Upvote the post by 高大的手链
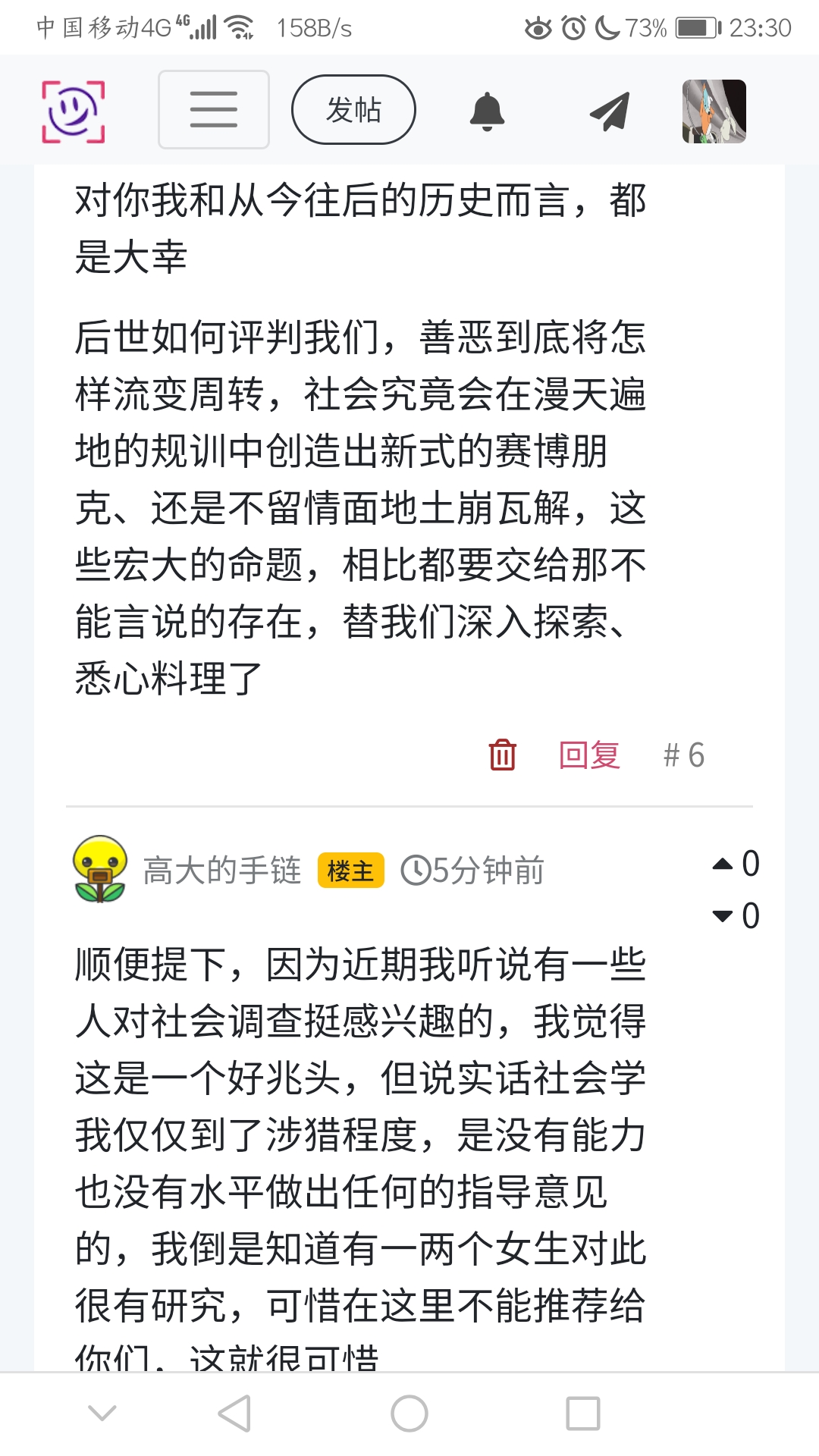819x1456 pixels. (723, 864)
